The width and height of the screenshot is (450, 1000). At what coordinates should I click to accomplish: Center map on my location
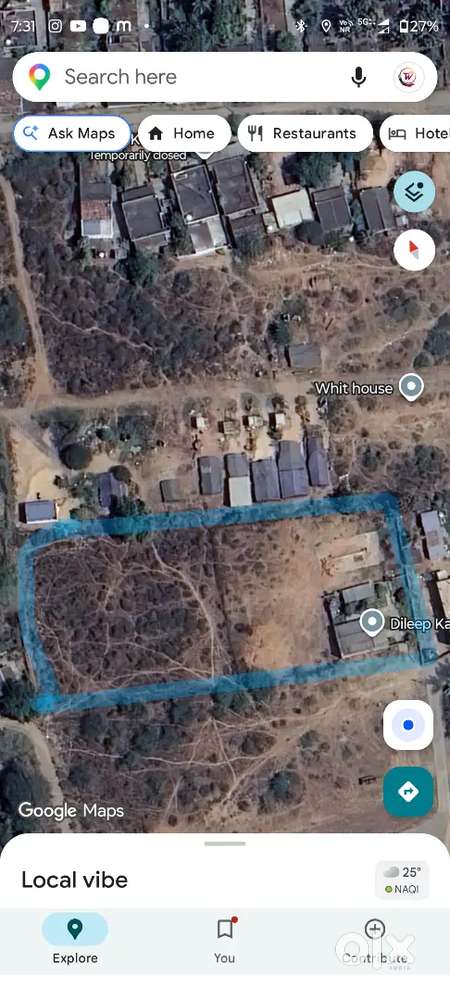tap(408, 725)
